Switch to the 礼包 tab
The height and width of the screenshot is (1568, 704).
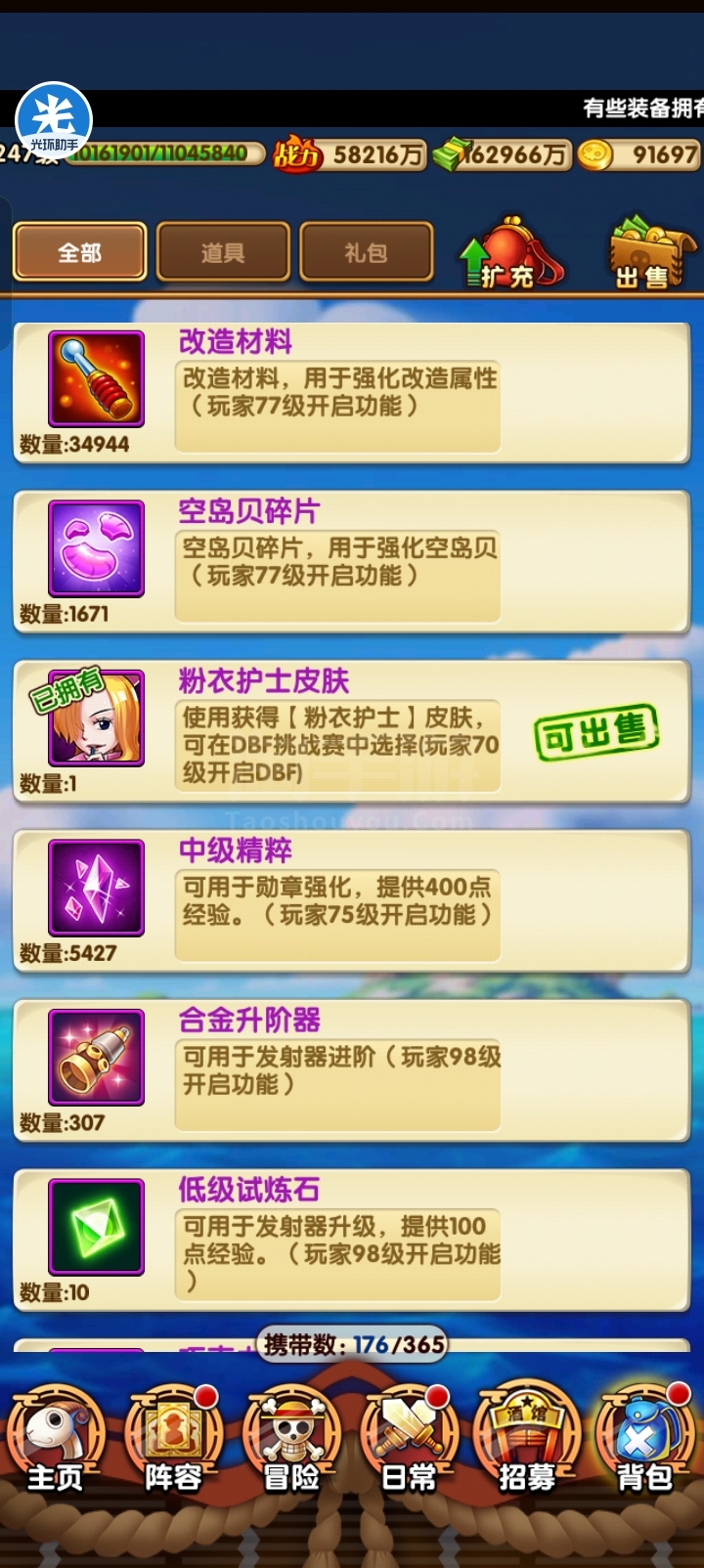tap(366, 252)
